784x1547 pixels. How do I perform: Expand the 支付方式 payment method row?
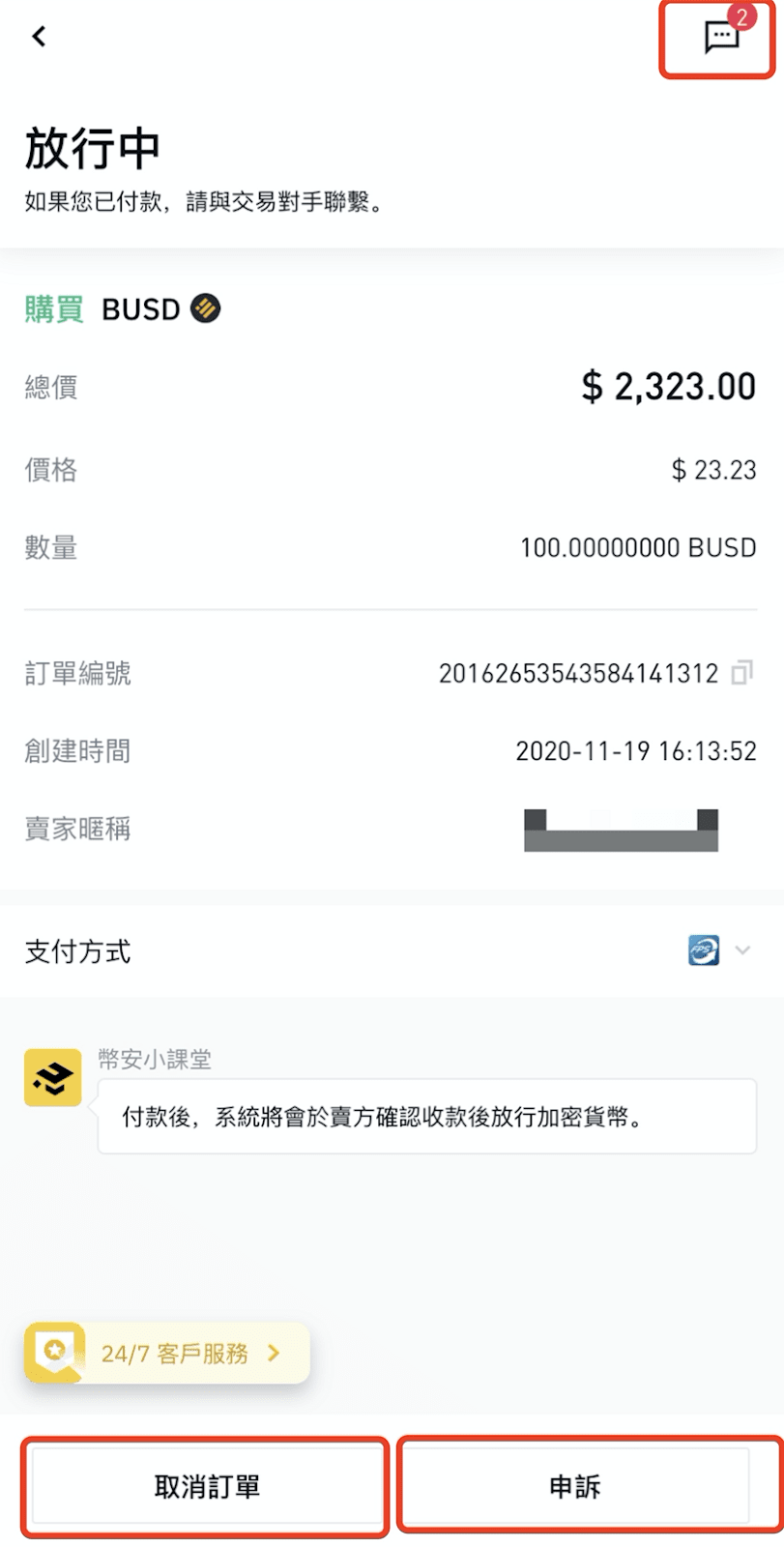tap(392, 951)
